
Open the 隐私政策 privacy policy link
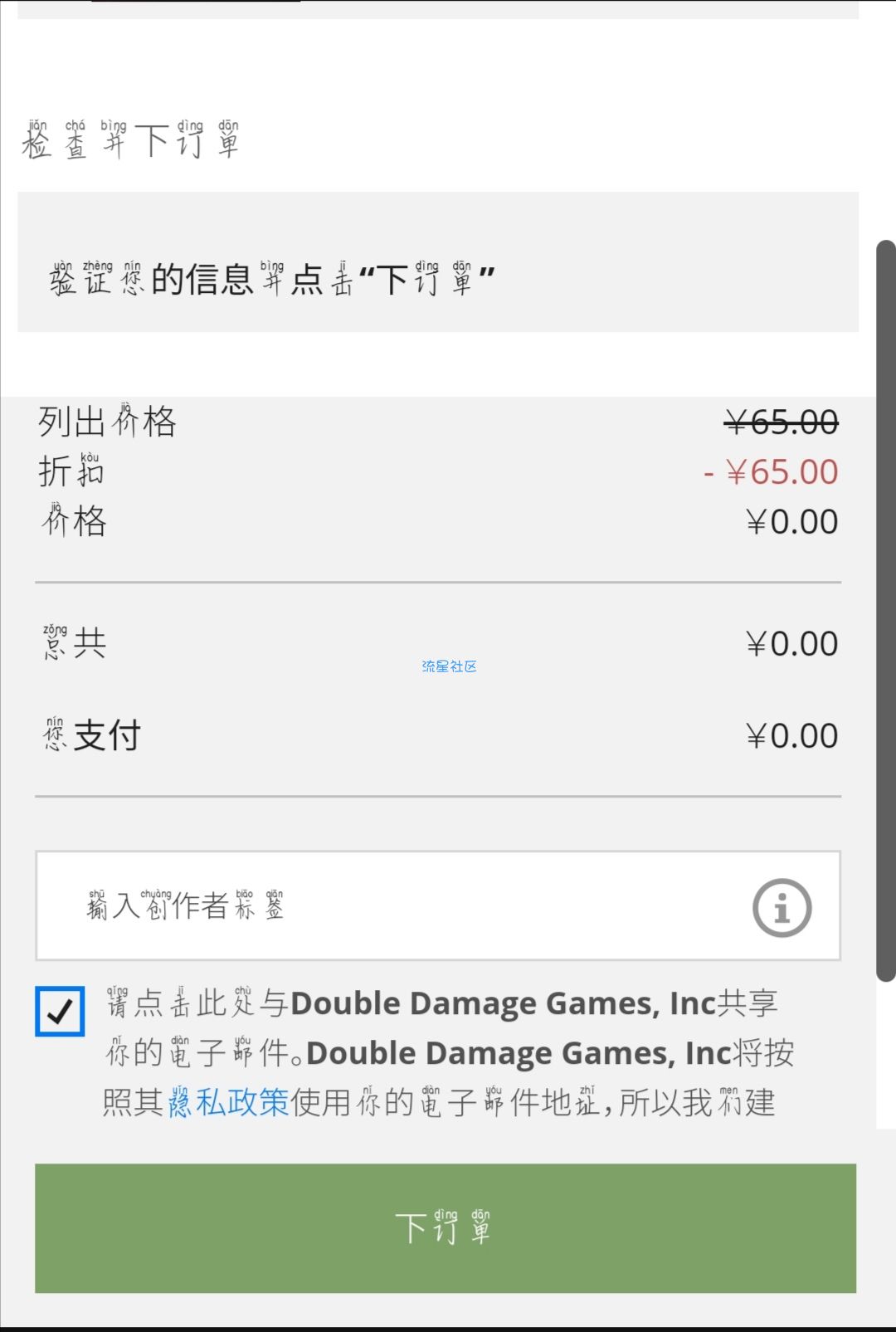(228, 1103)
